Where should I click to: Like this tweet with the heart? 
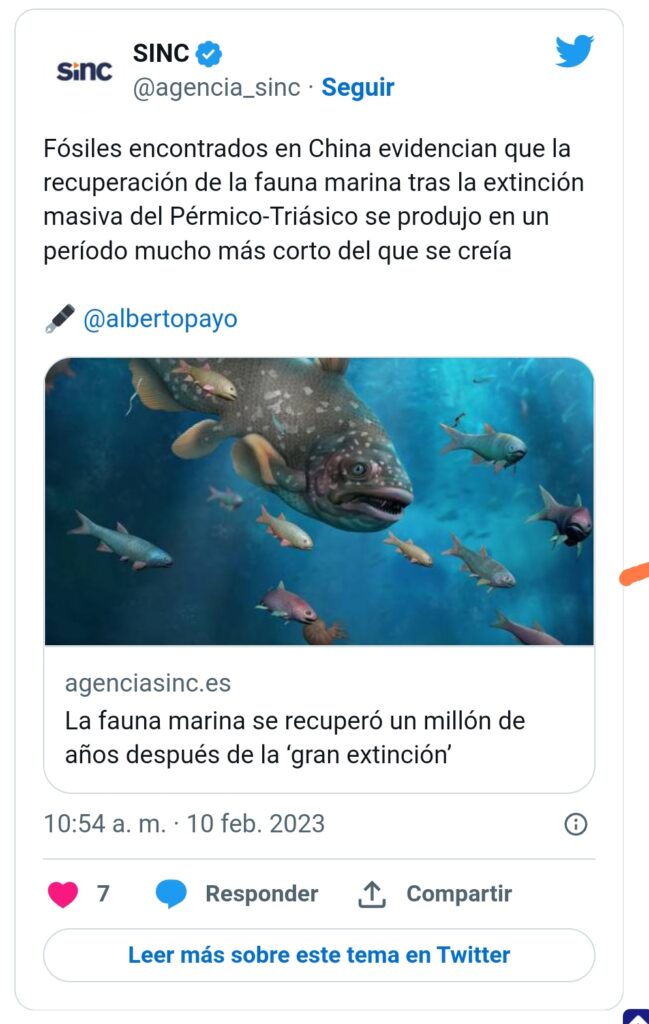[x=63, y=894]
